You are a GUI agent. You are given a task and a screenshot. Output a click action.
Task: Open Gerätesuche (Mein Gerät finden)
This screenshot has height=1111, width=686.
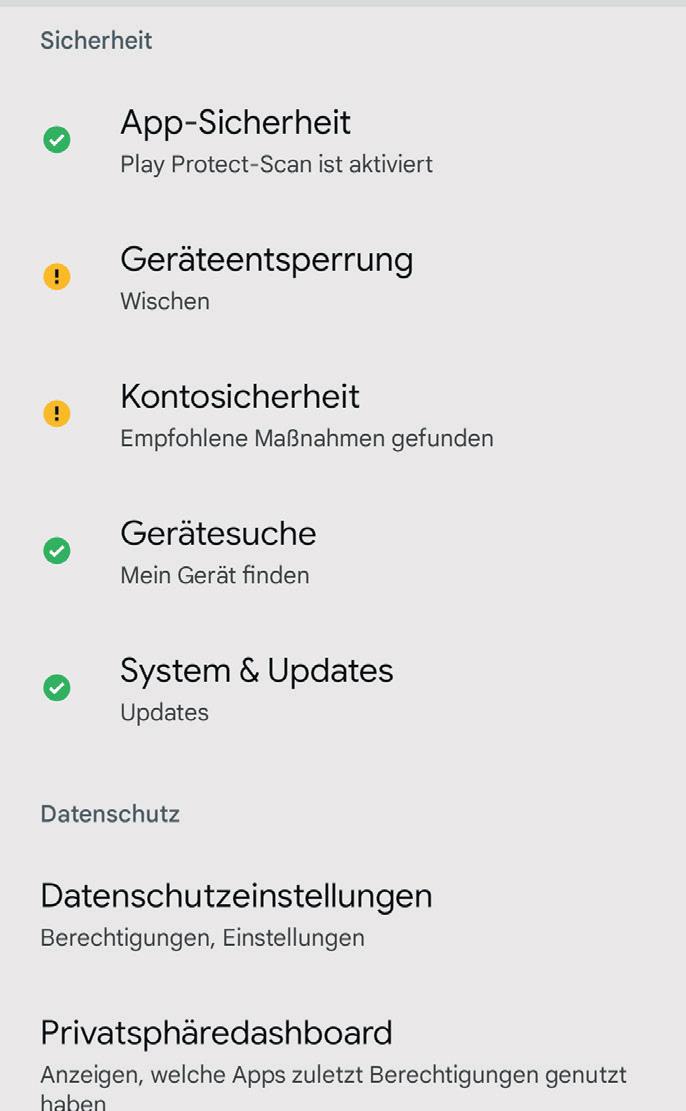click(x=343, y=551)
